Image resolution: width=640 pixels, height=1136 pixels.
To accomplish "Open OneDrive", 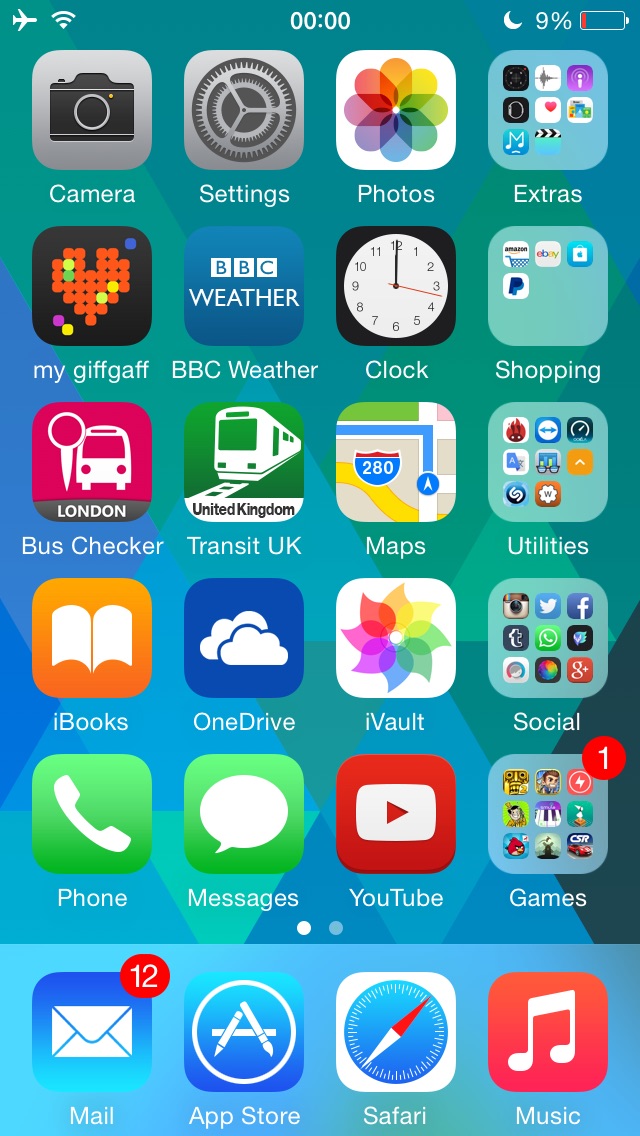I will (244, 638).
